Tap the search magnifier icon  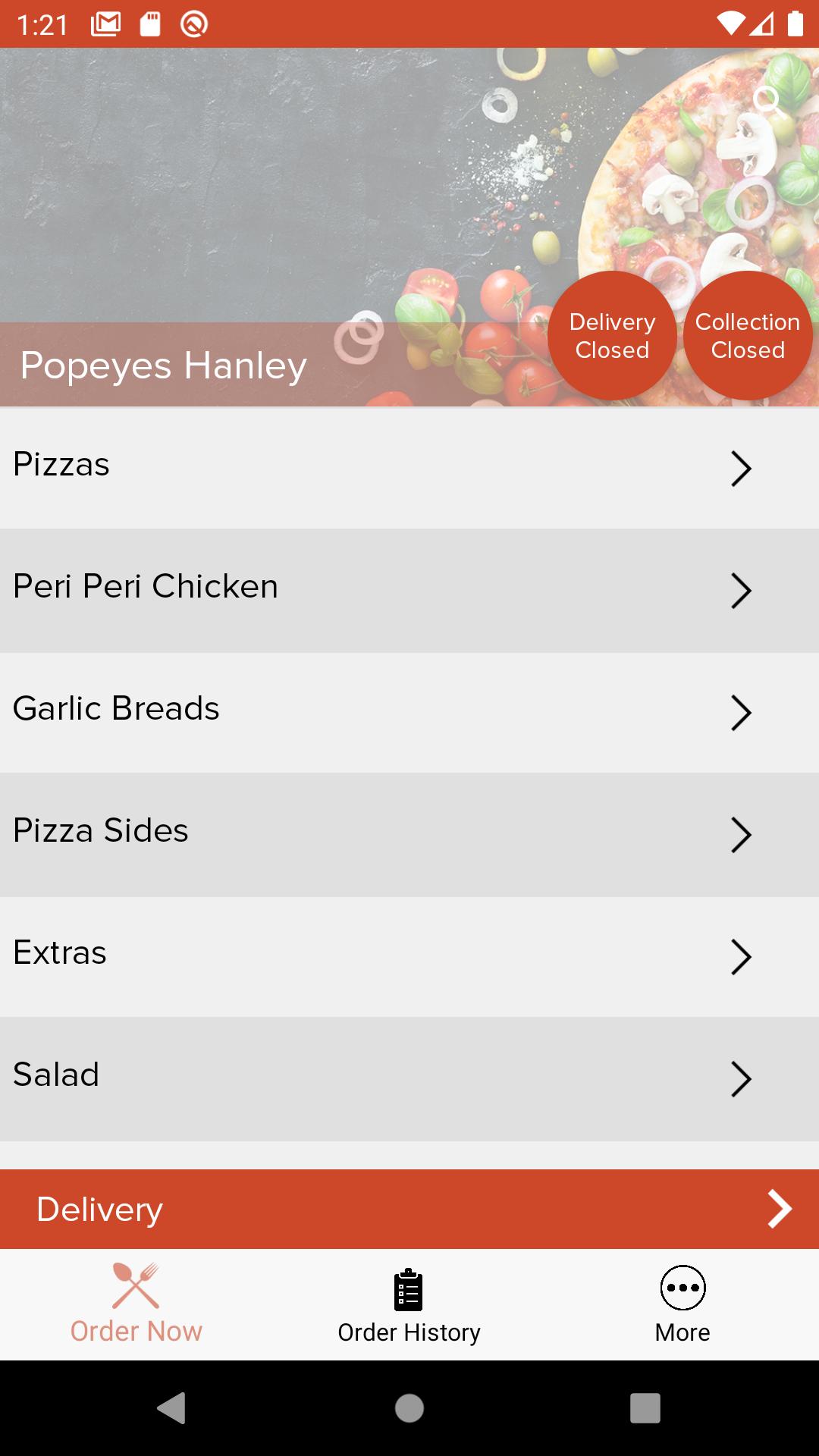(769, 100)
